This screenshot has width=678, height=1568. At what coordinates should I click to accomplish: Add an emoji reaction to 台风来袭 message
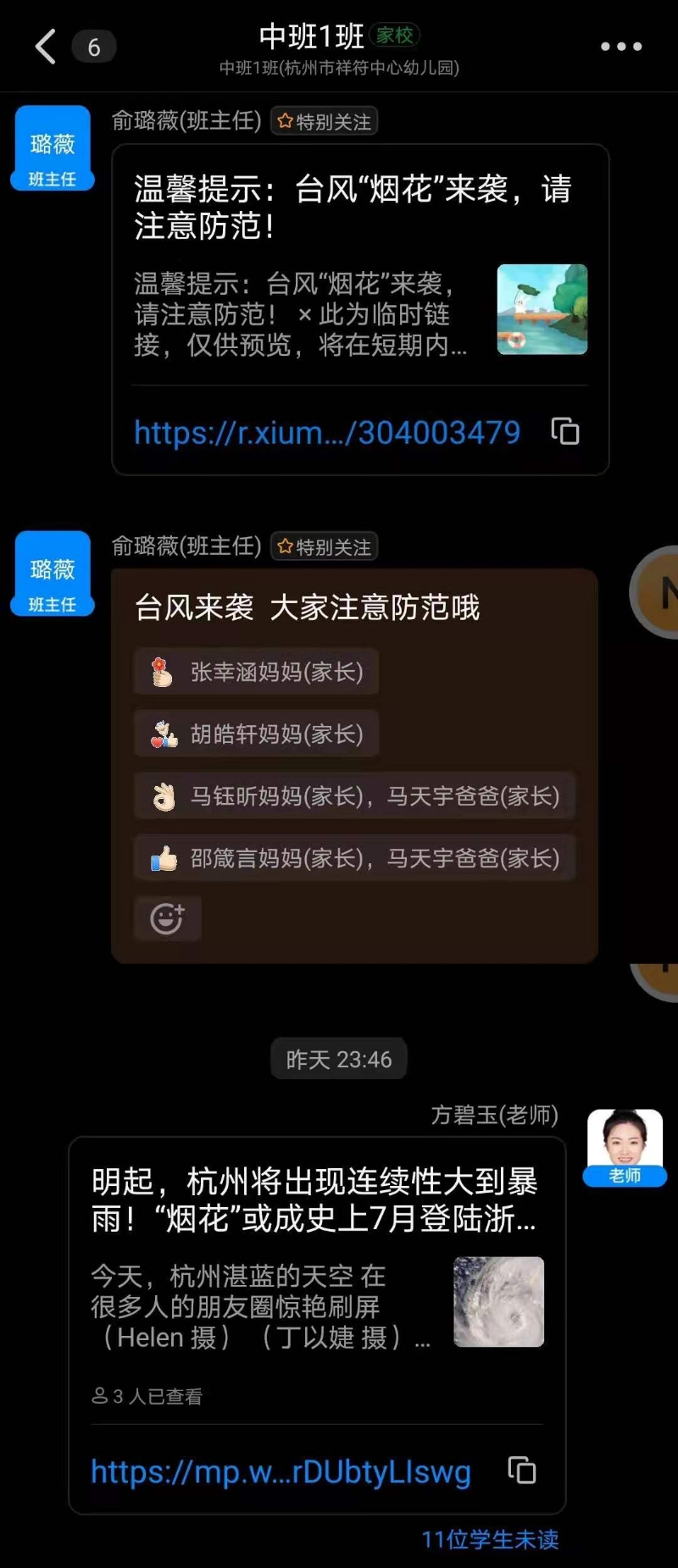click(167, 918)
